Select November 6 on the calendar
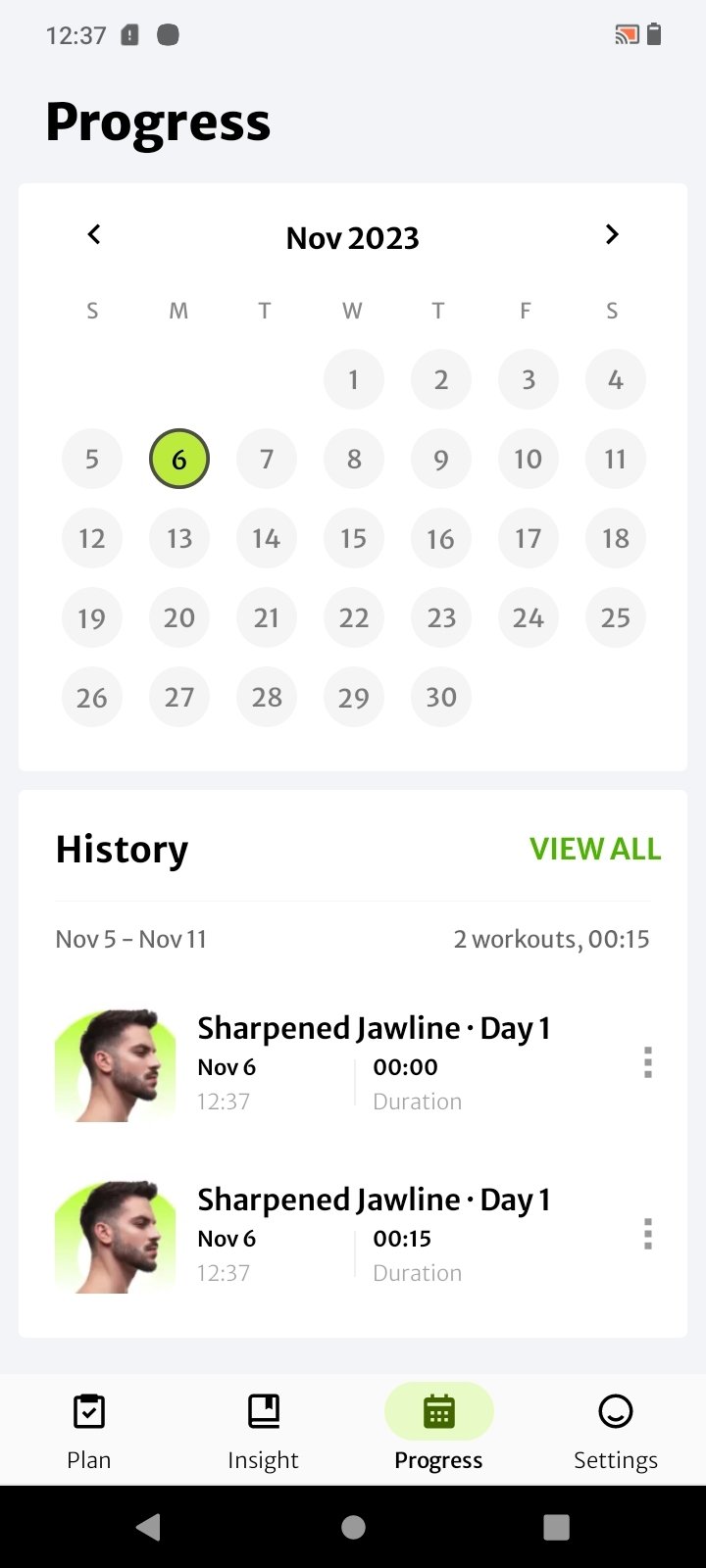Image resolution: width=706 pixels, height=1568 pixels. (179, 459)
